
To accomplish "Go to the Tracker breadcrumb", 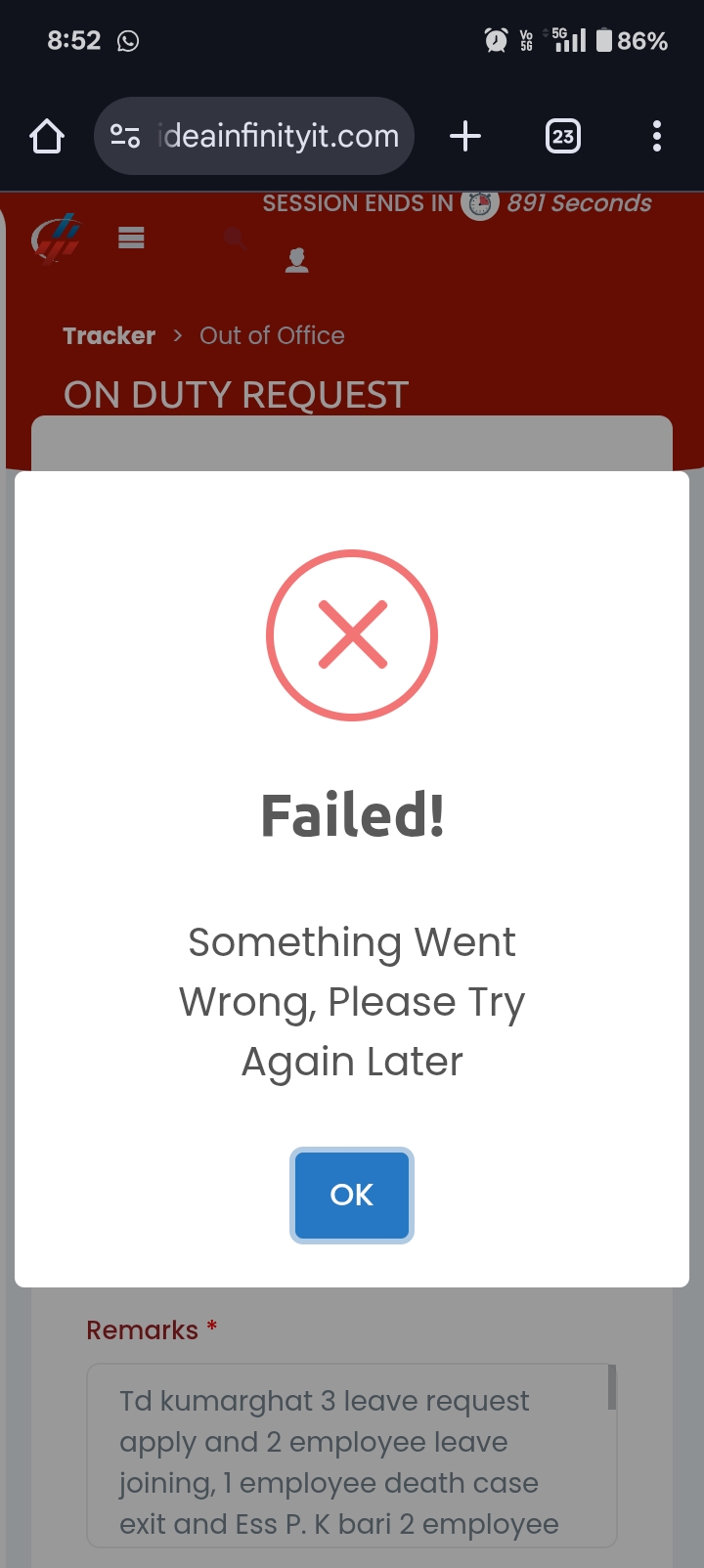I will point(110,335).
